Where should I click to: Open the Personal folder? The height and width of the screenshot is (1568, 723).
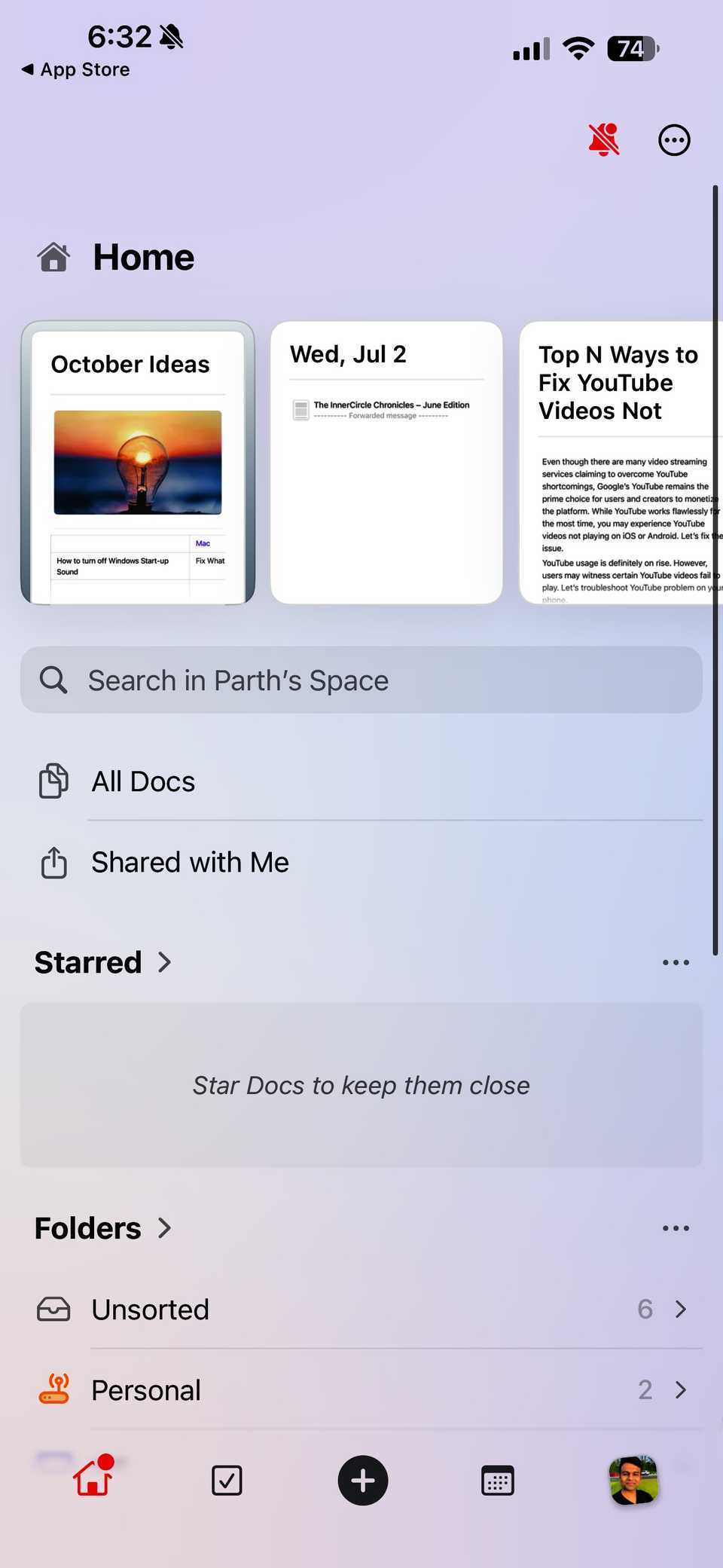tap(361, 1390)
